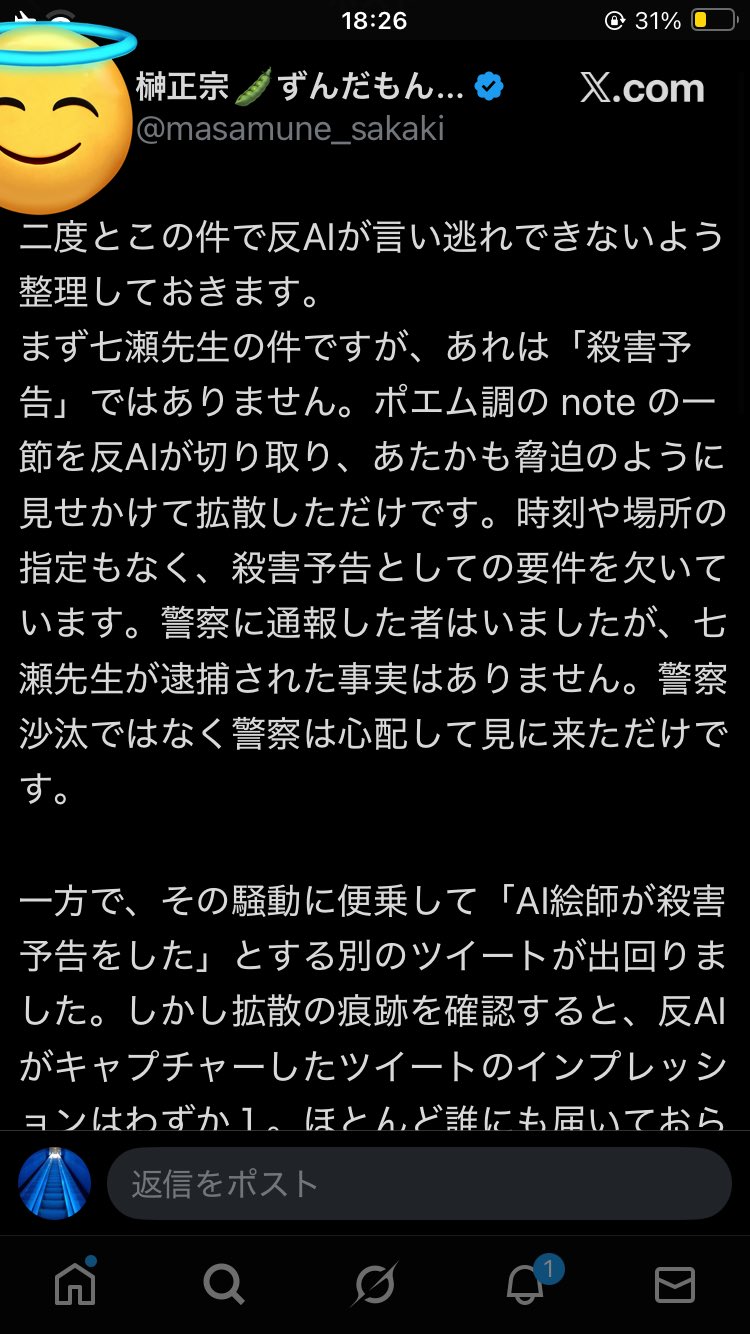Open @masamune_sakaki's profile
The image size is (750, 1334).
point(290,130)
